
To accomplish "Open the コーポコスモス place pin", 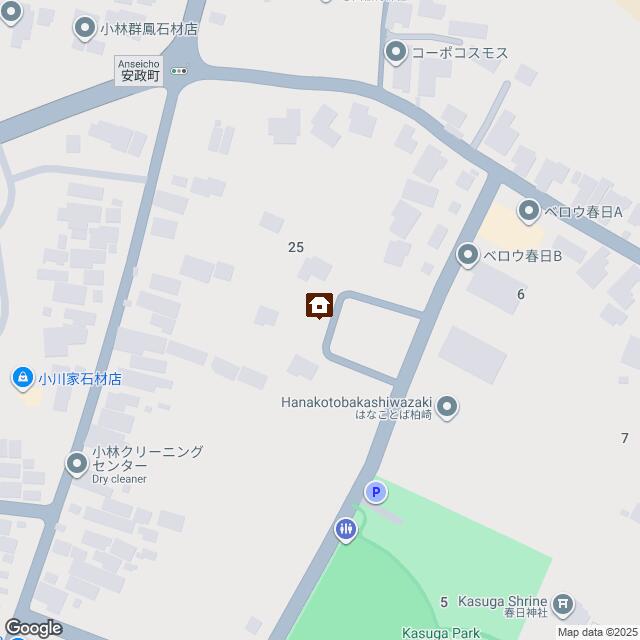I will (396, 52).
